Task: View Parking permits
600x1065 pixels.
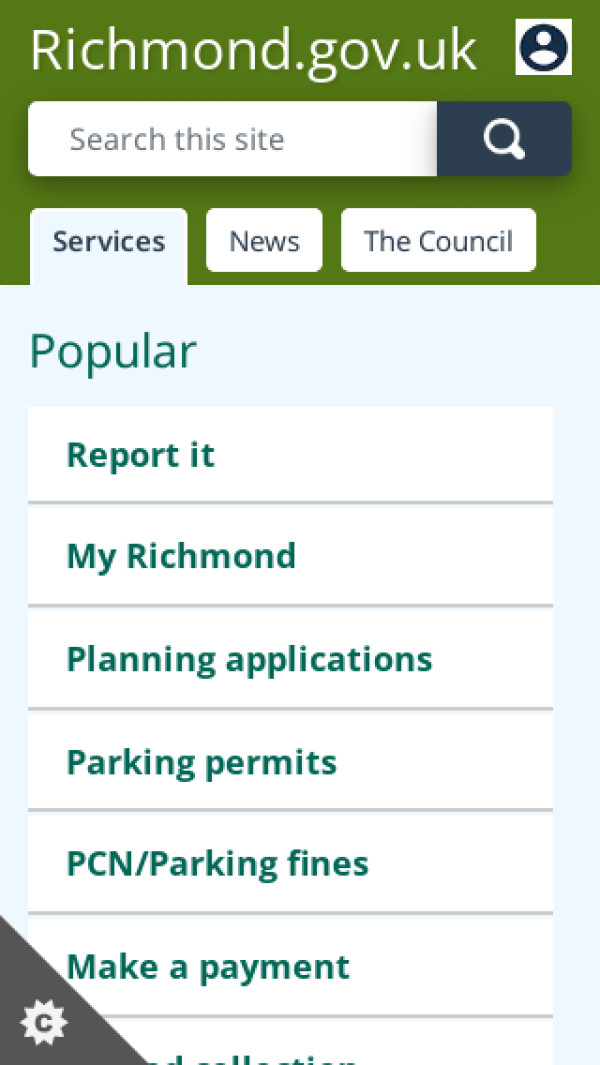Action: click(x=201, y=762)
